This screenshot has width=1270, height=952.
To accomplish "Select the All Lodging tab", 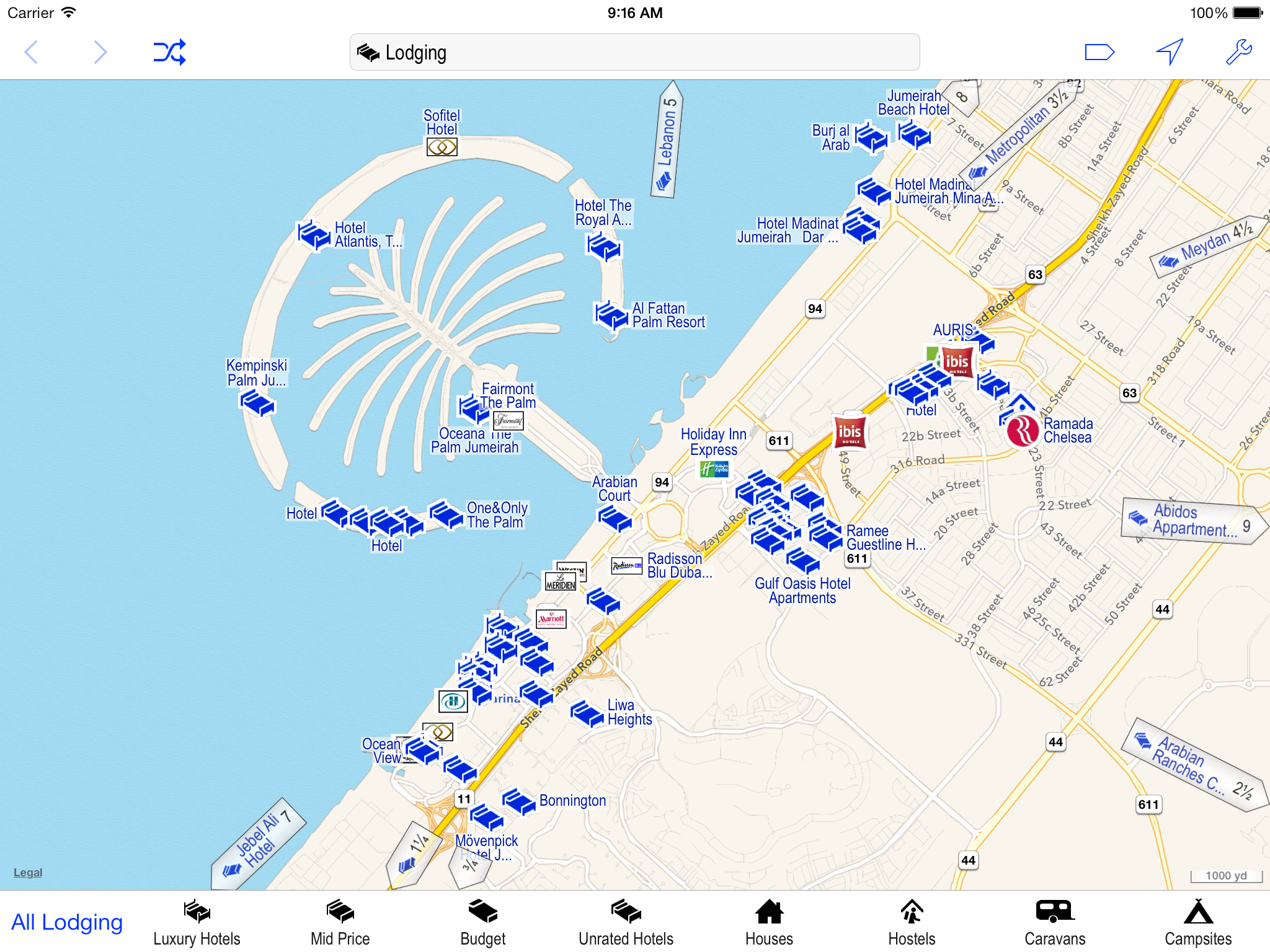I will point(67,922).
